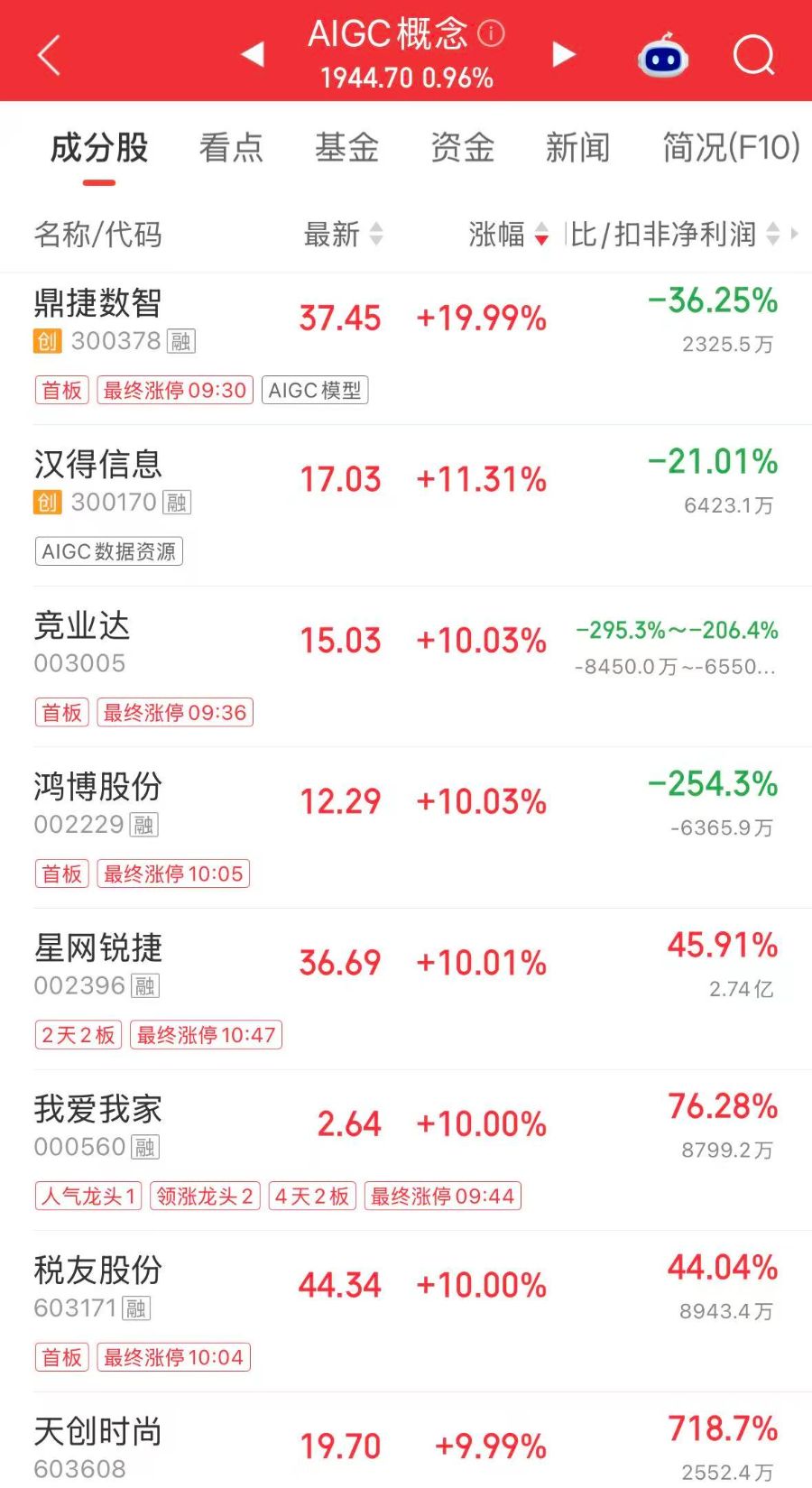Sort the list by 最新 price
812x1488 pixels.
[x=344, y=235]
